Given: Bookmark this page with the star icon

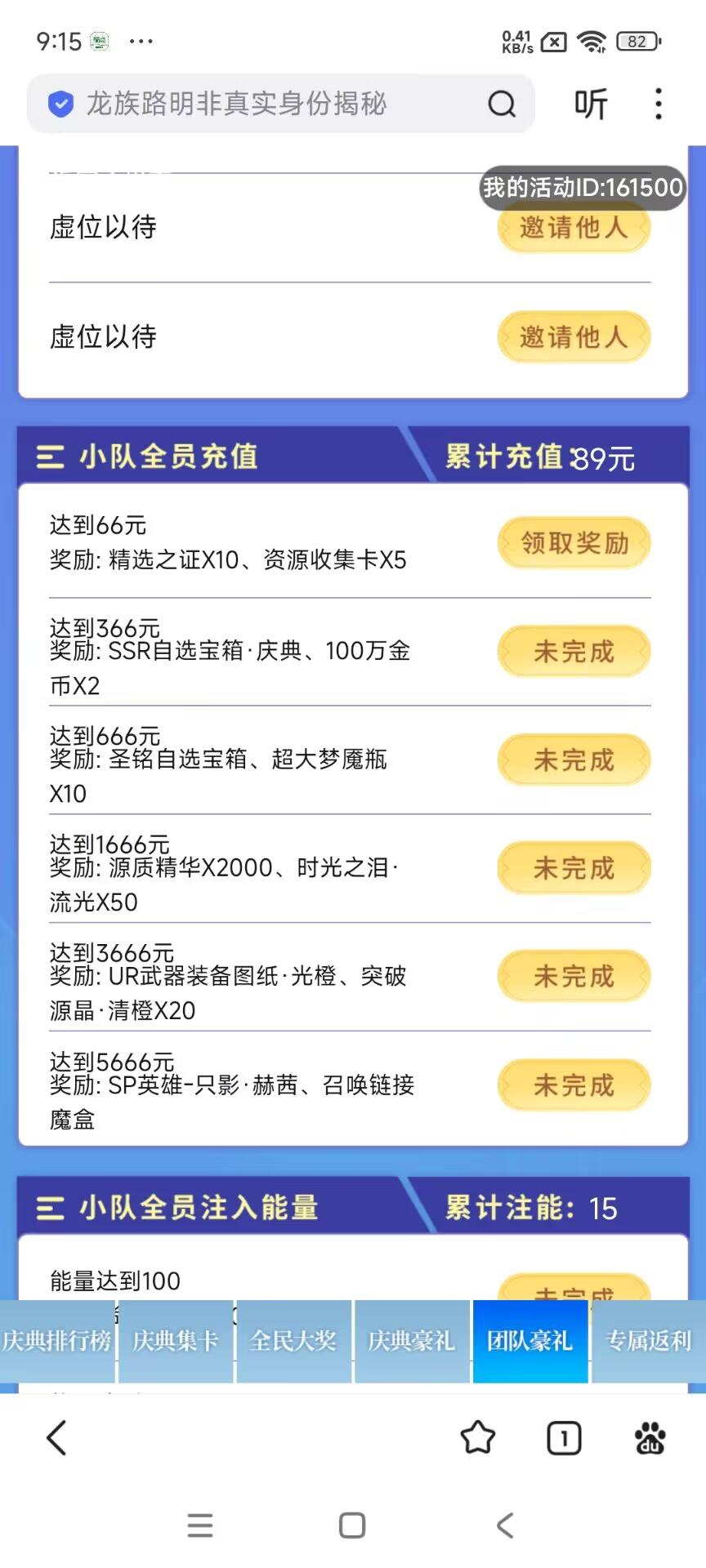Looking at the screenshot, I should (478, 1438).
